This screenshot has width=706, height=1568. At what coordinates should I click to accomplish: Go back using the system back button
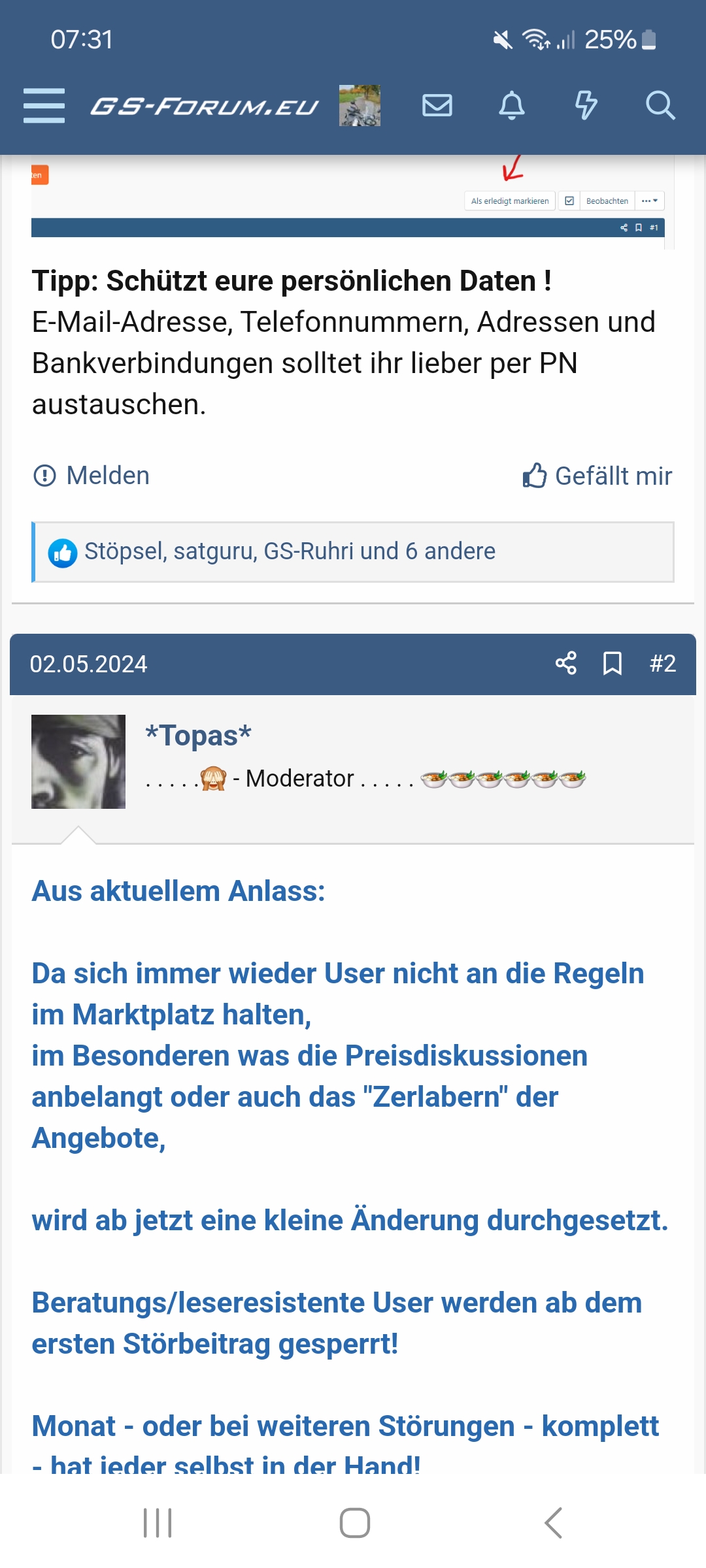553,1523
